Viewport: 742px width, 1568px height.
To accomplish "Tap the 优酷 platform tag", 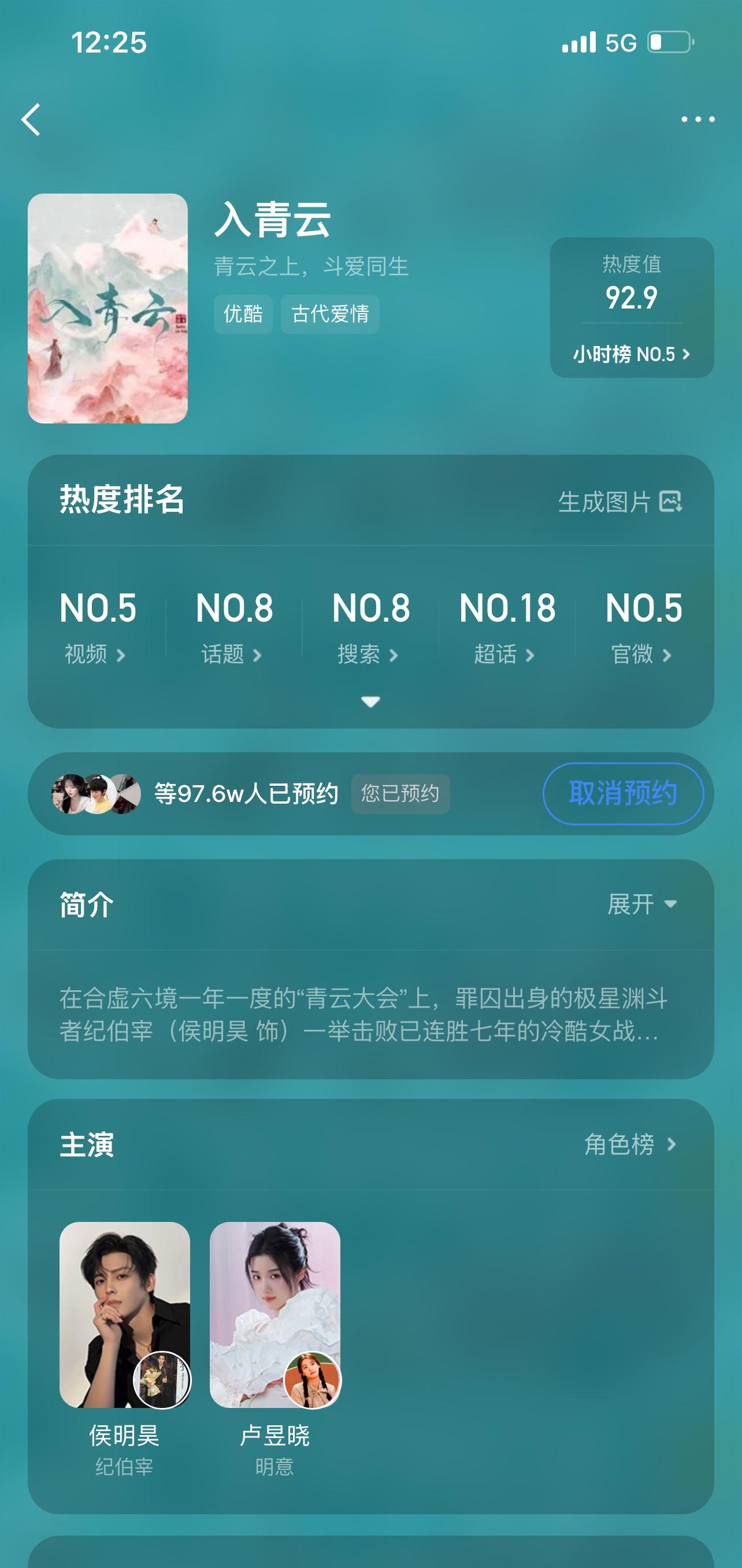I will tap(243, 314).
